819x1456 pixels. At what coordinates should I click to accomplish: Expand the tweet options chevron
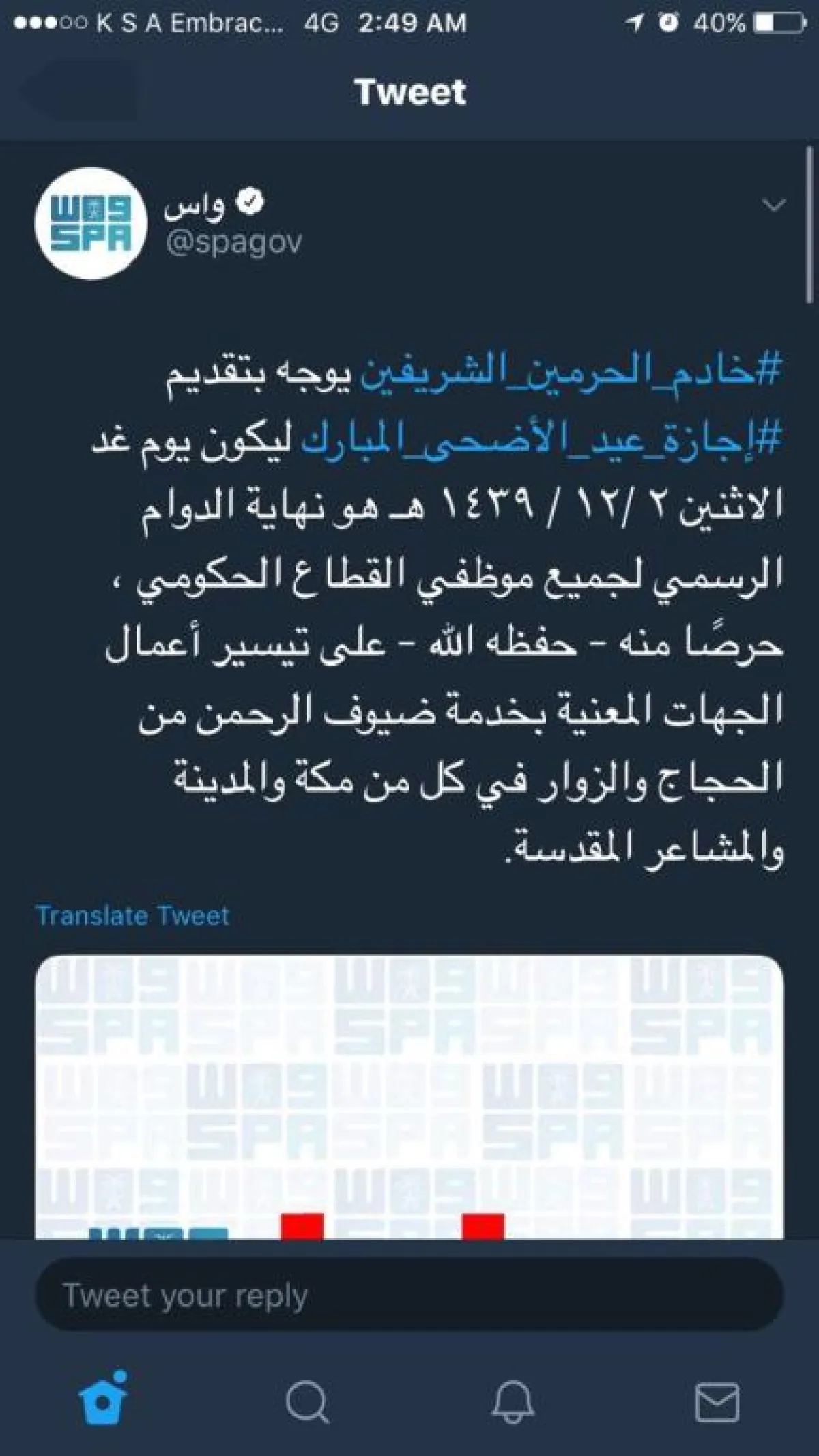point(773,205)
